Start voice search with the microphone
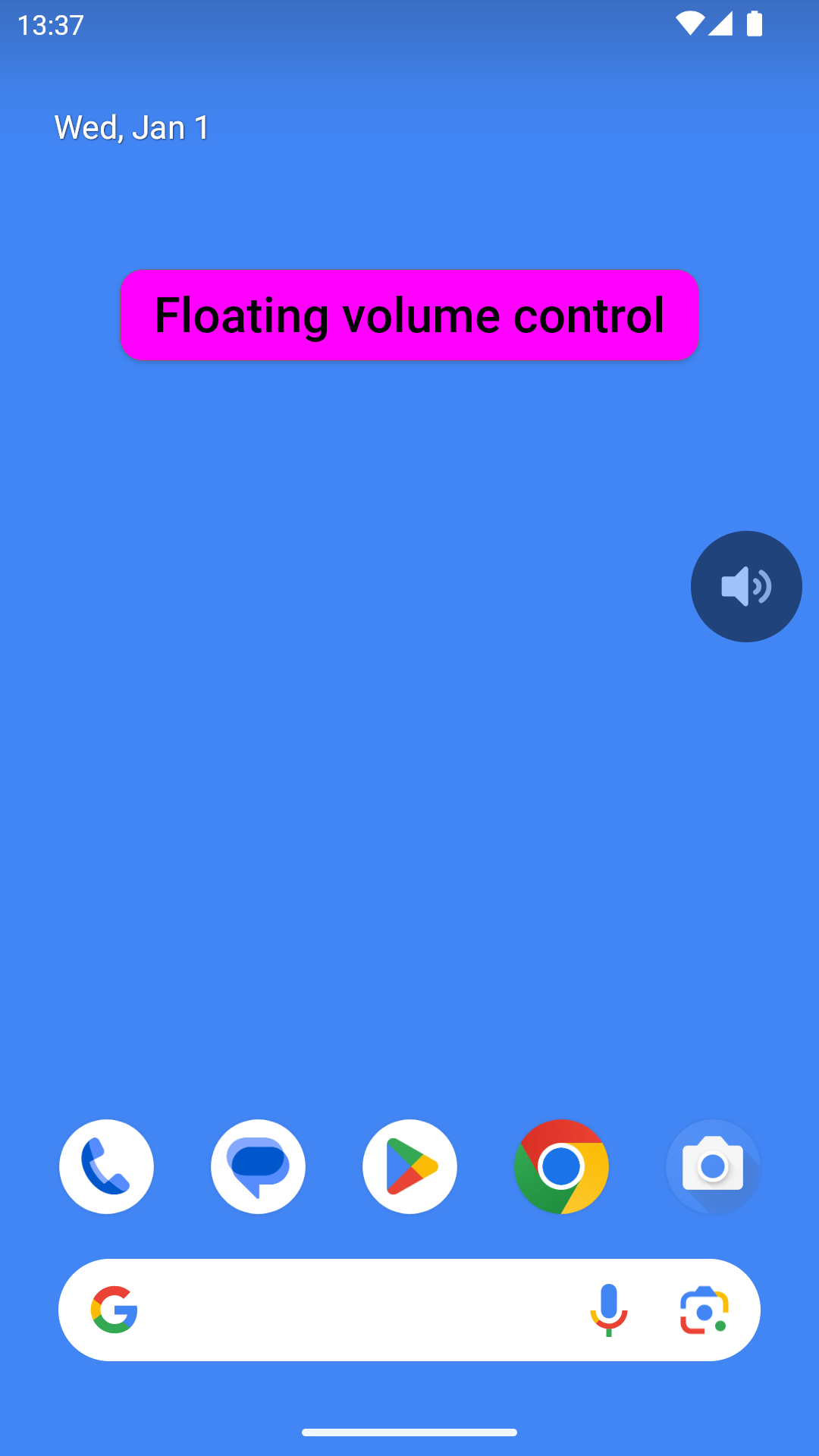The image size is (819, 1456). pyautogui.click(x=608, y=1310)
